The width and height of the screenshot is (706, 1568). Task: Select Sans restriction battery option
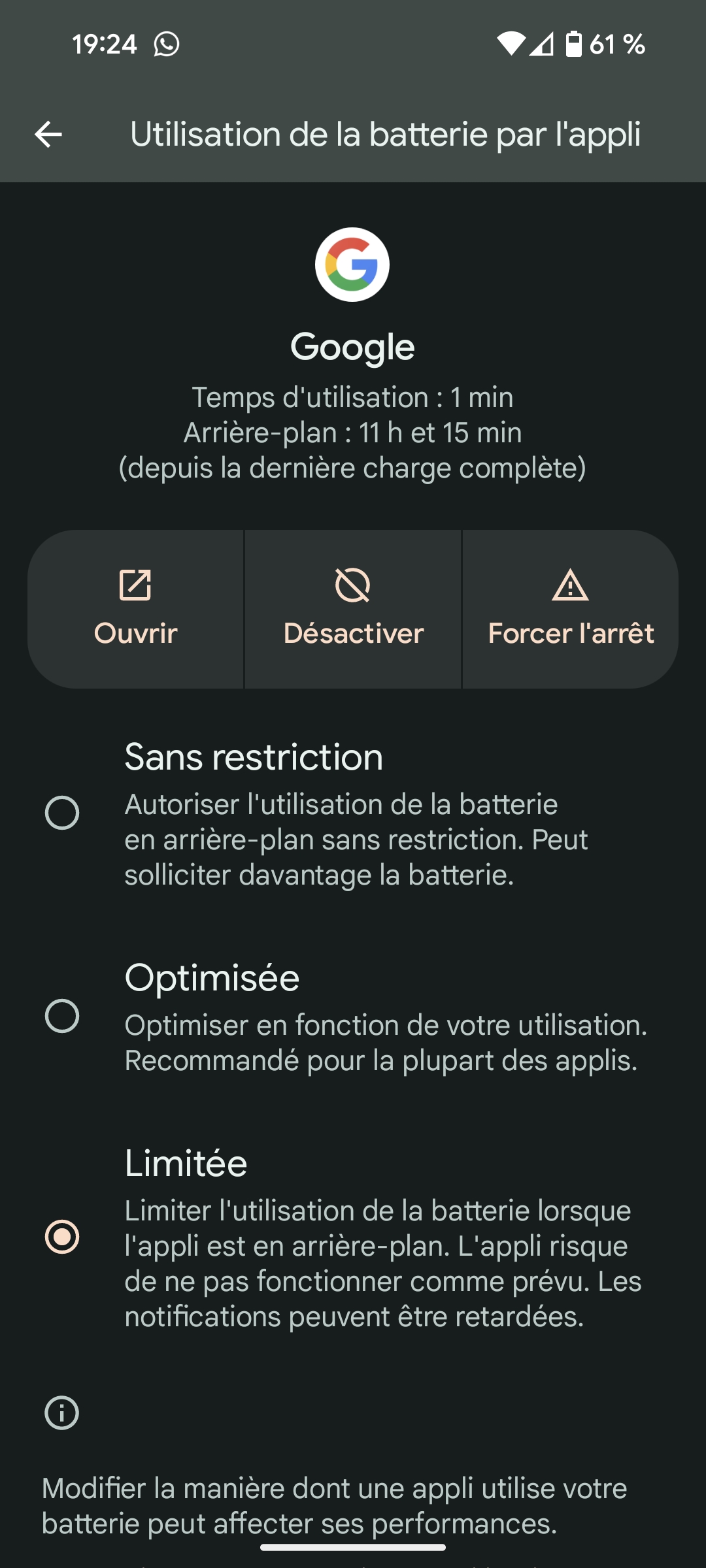62,813
